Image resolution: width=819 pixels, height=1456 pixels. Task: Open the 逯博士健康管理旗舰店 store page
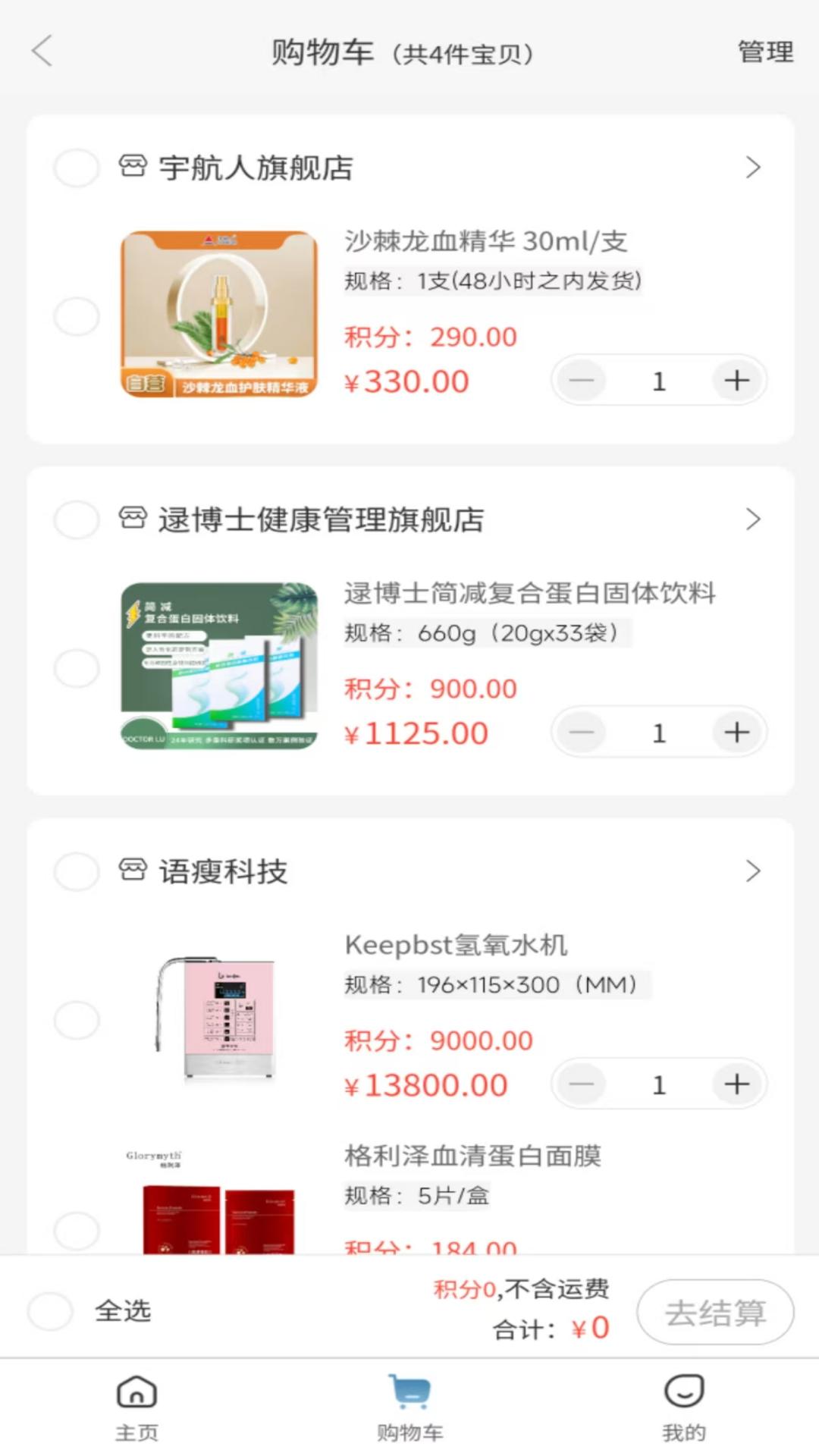752,519
